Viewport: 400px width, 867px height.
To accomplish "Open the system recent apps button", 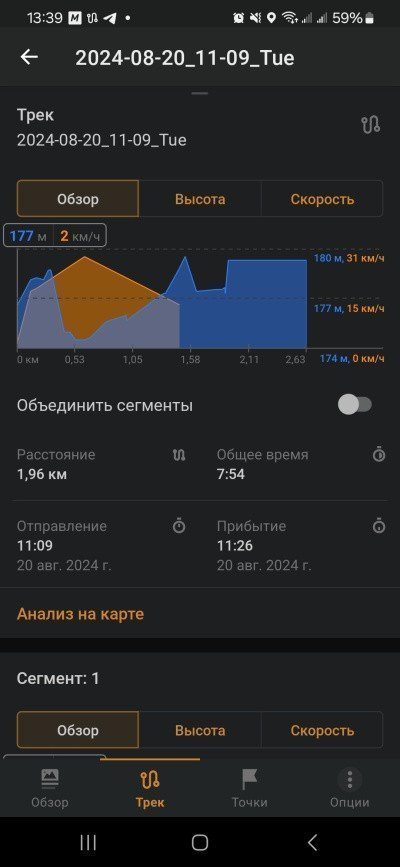I will click(x=88, y=842).
